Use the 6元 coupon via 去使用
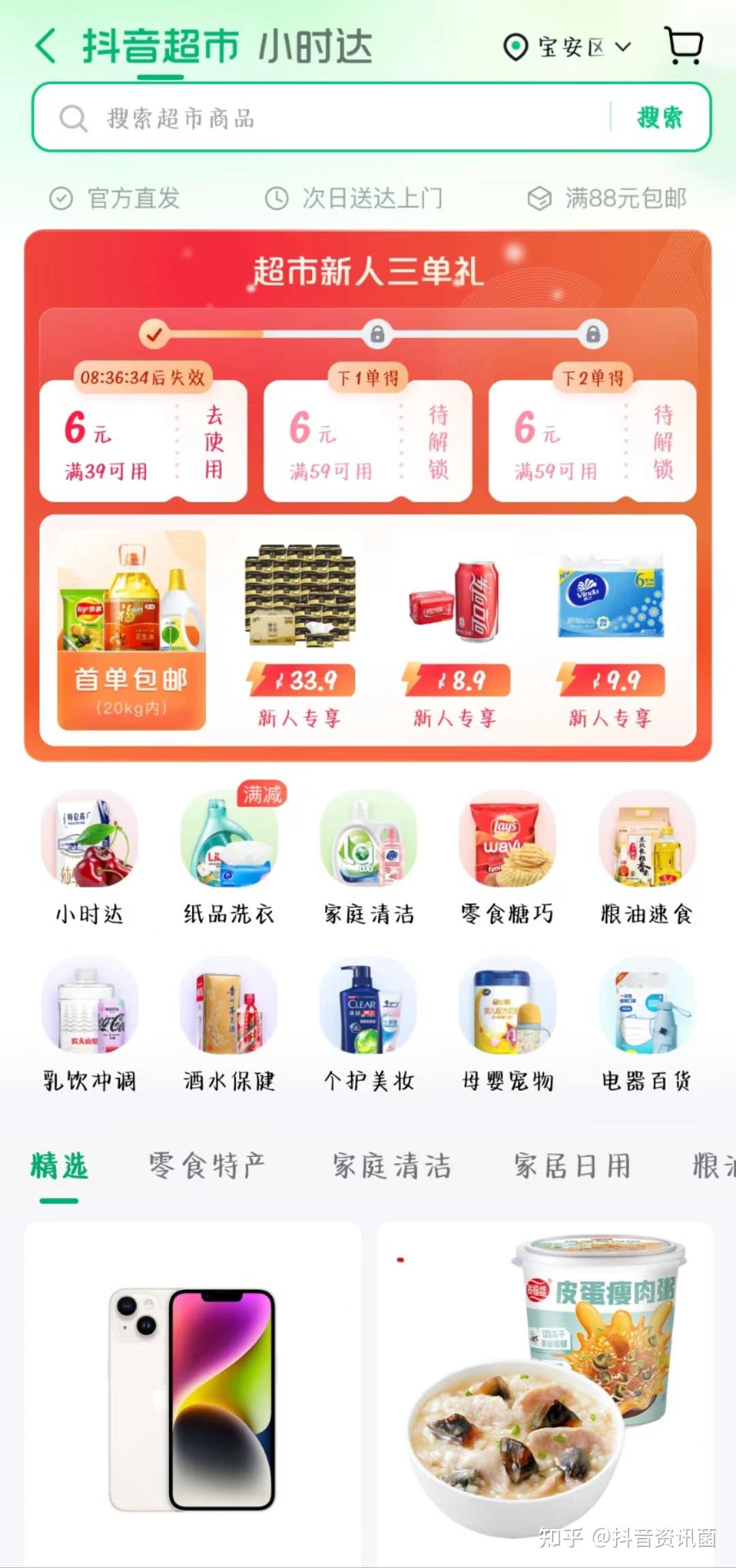 point(213,442)
